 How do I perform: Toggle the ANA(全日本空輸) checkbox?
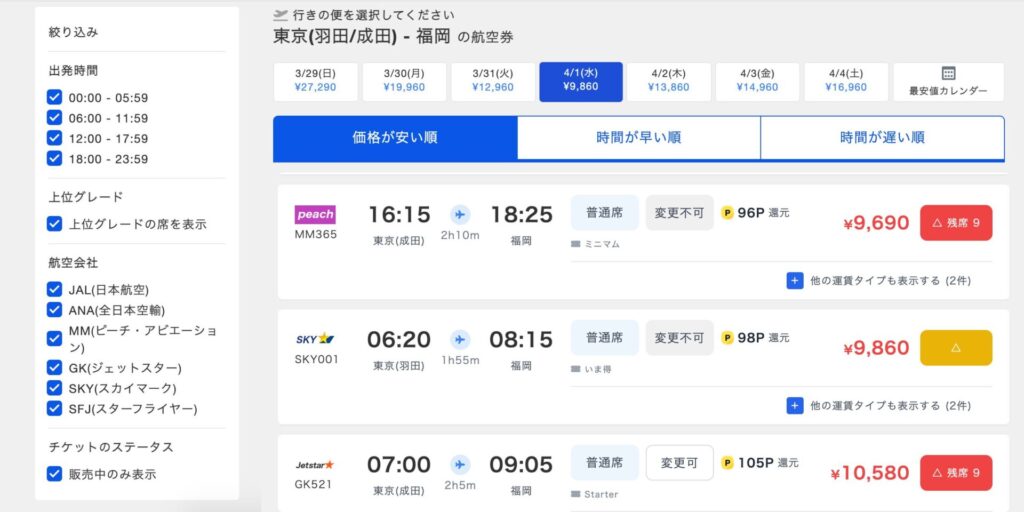(55, 310)
